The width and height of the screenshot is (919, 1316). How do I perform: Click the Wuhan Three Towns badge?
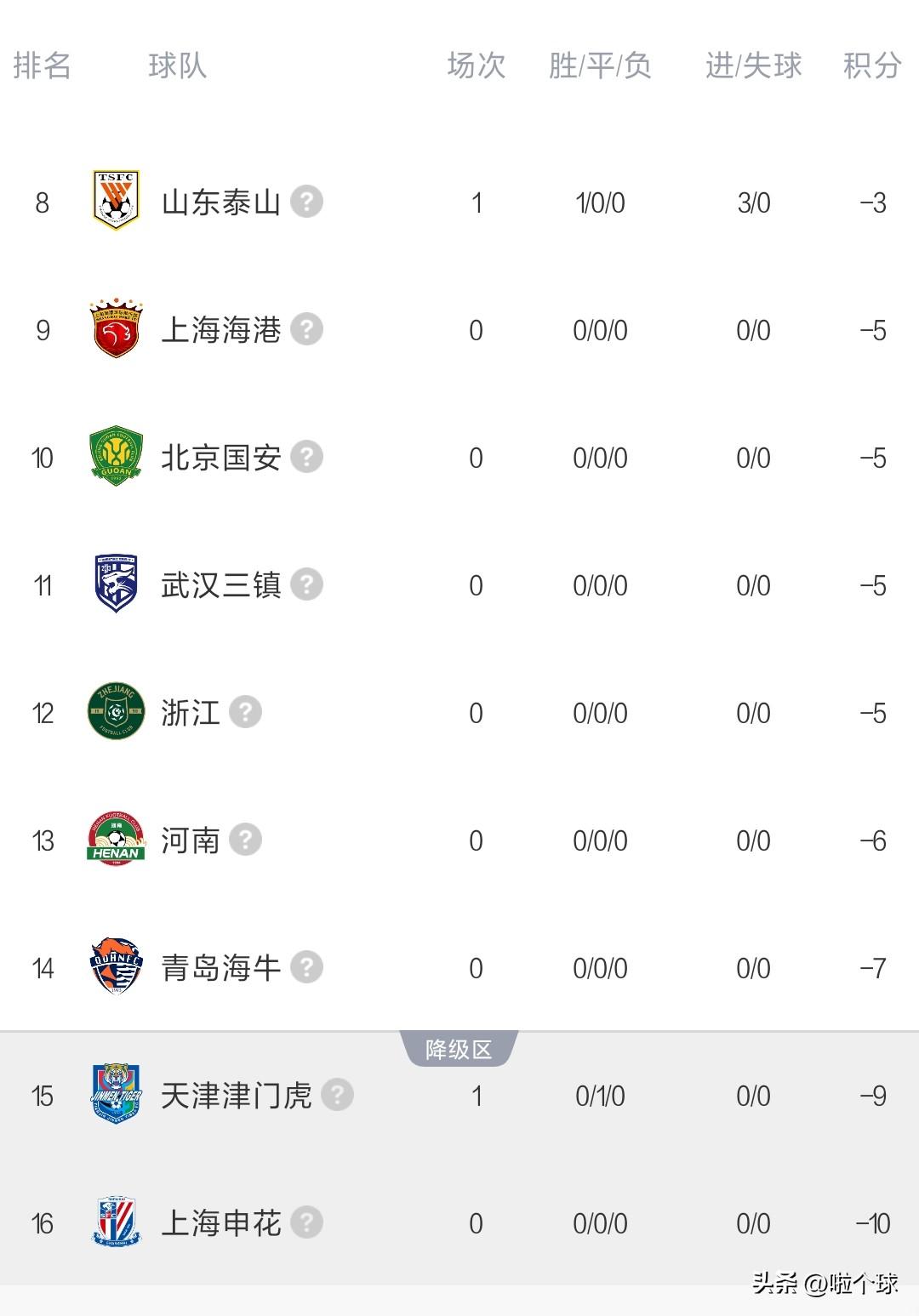click(x=117, y=584)
